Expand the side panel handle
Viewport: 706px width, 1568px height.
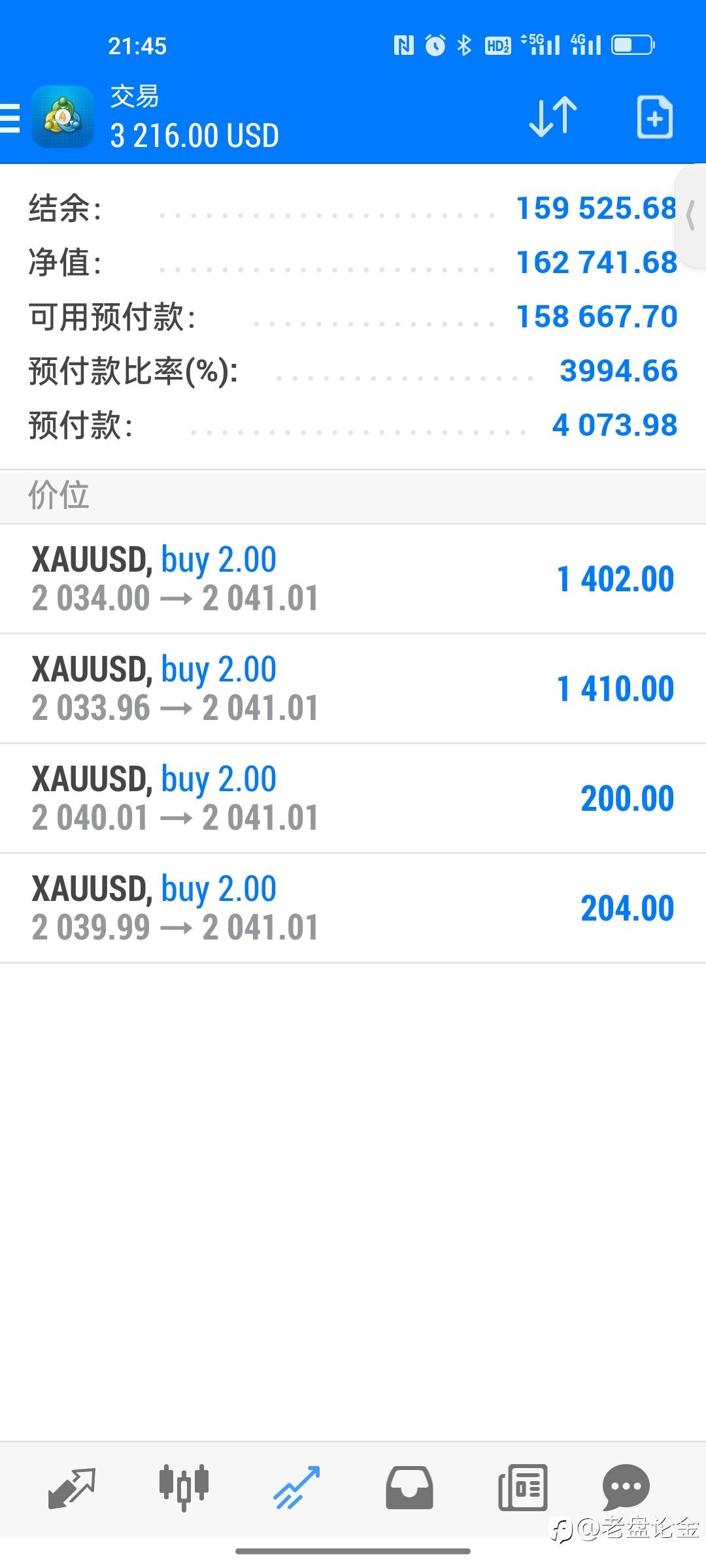[x=692, y=217]
